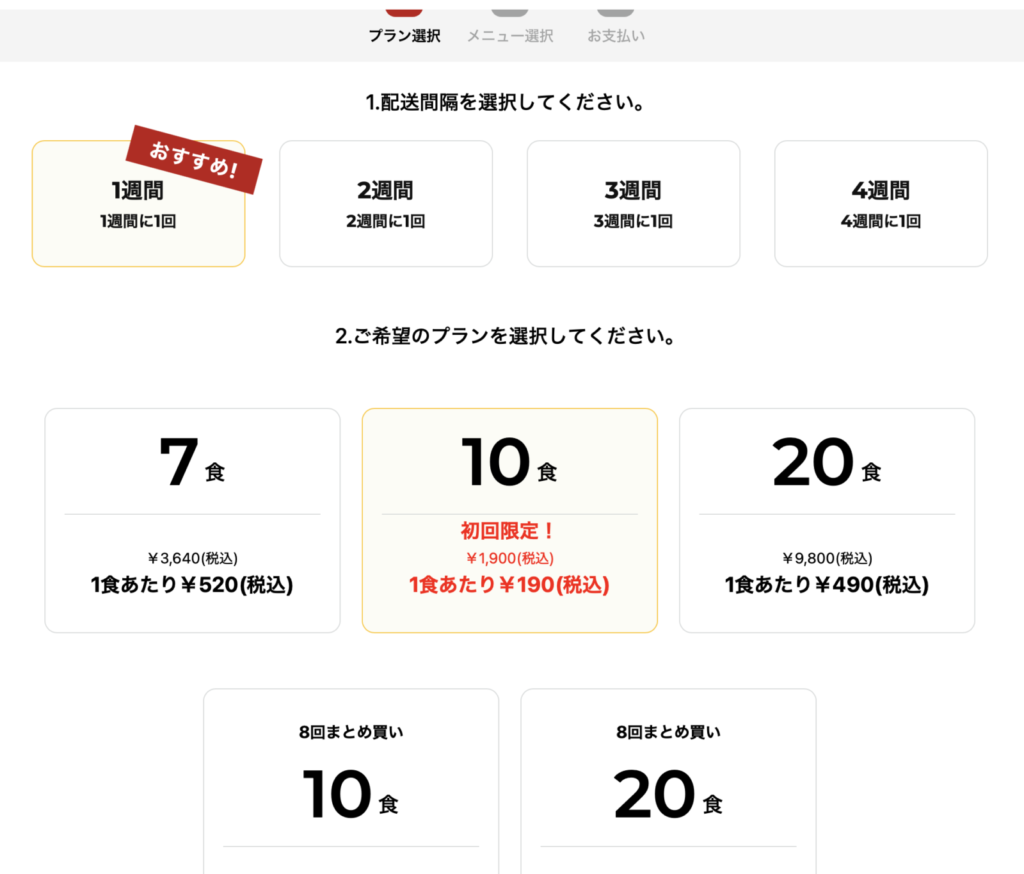The image size is (1024, 874).
Task: Select the 初回限定 10食 plan
Action: [x=509, y=520]
